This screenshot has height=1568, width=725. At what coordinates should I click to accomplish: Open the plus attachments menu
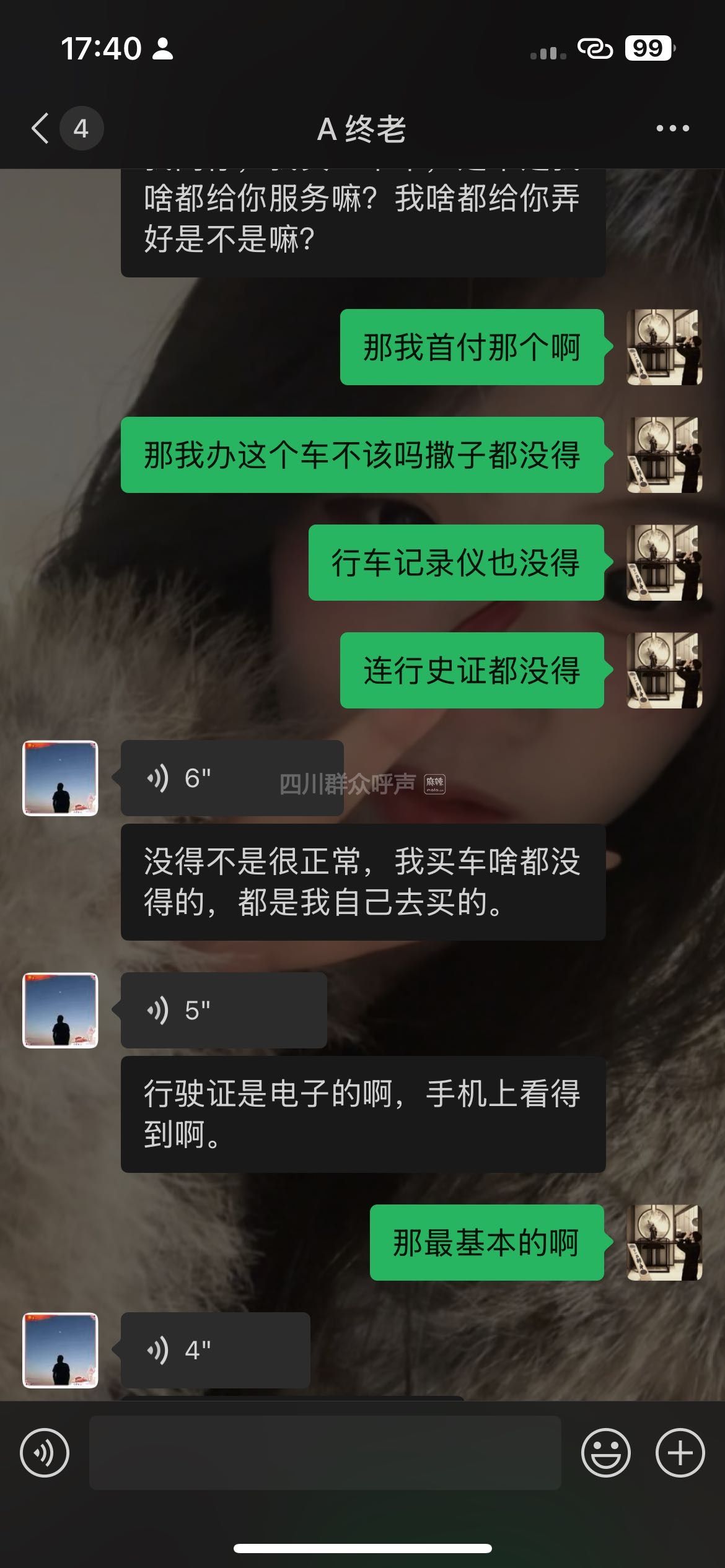680,1453
